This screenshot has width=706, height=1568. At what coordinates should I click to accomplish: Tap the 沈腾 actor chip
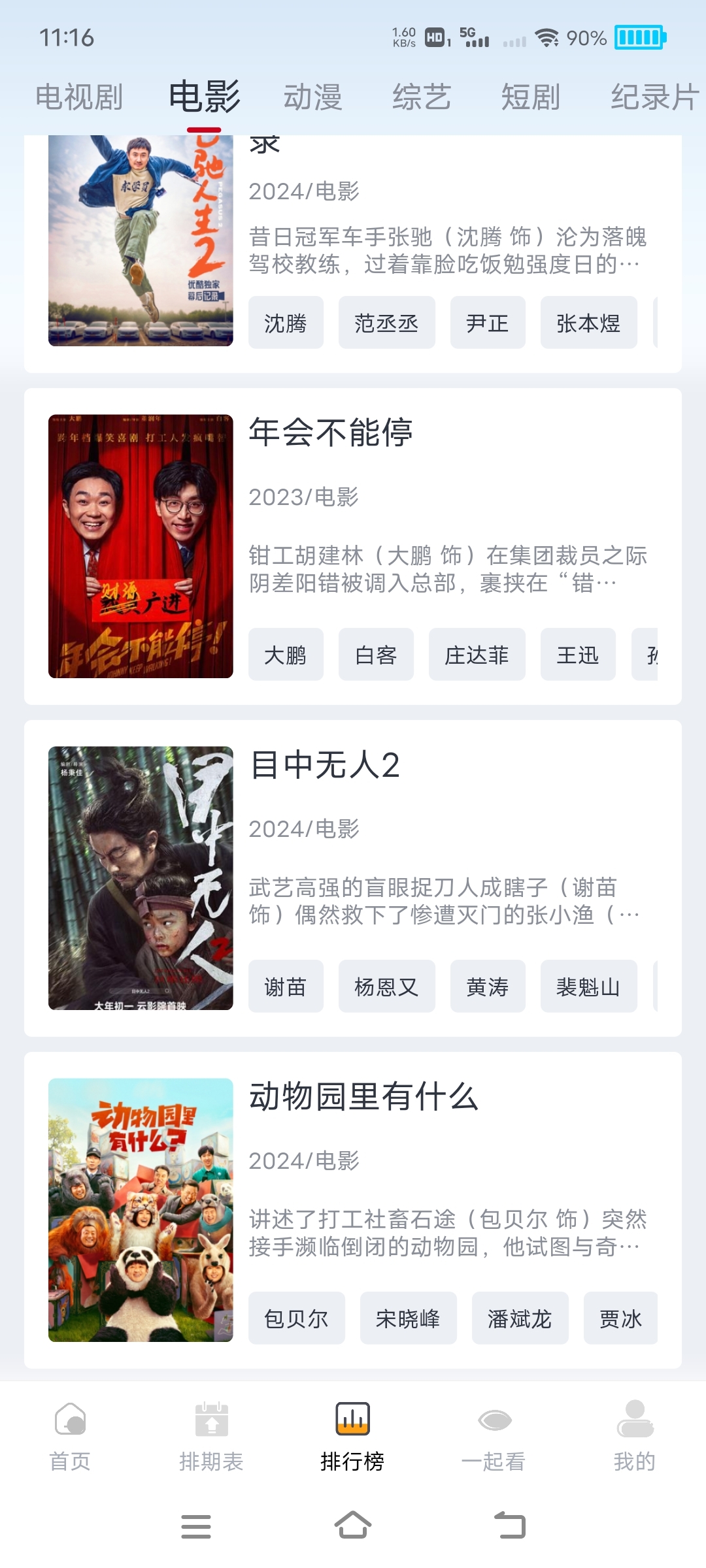click(x=286, y=323)
